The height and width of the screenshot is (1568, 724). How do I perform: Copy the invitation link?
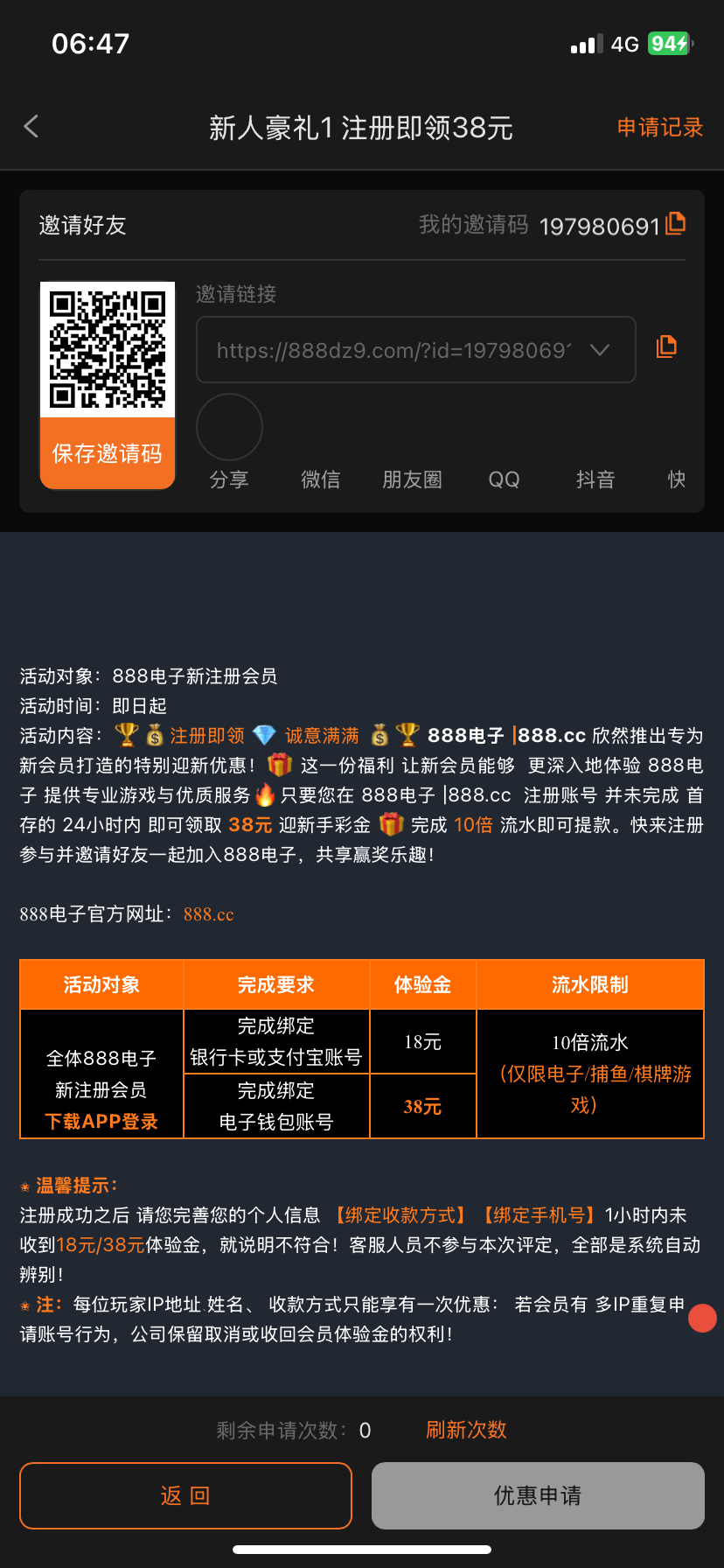666,346
